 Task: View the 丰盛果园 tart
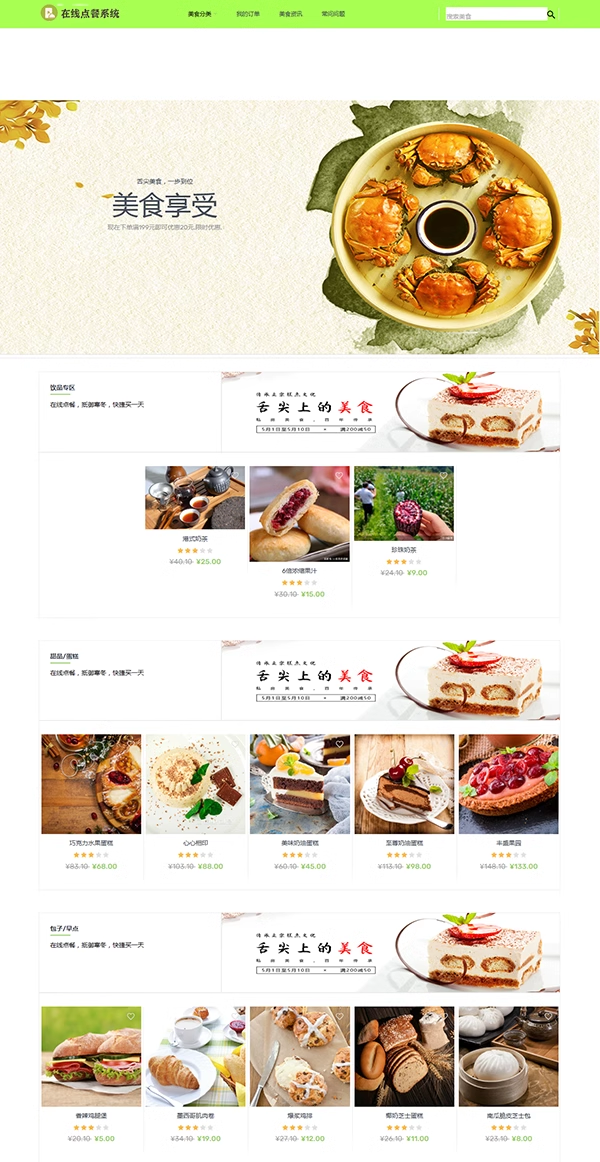click(x=508, y=784)
